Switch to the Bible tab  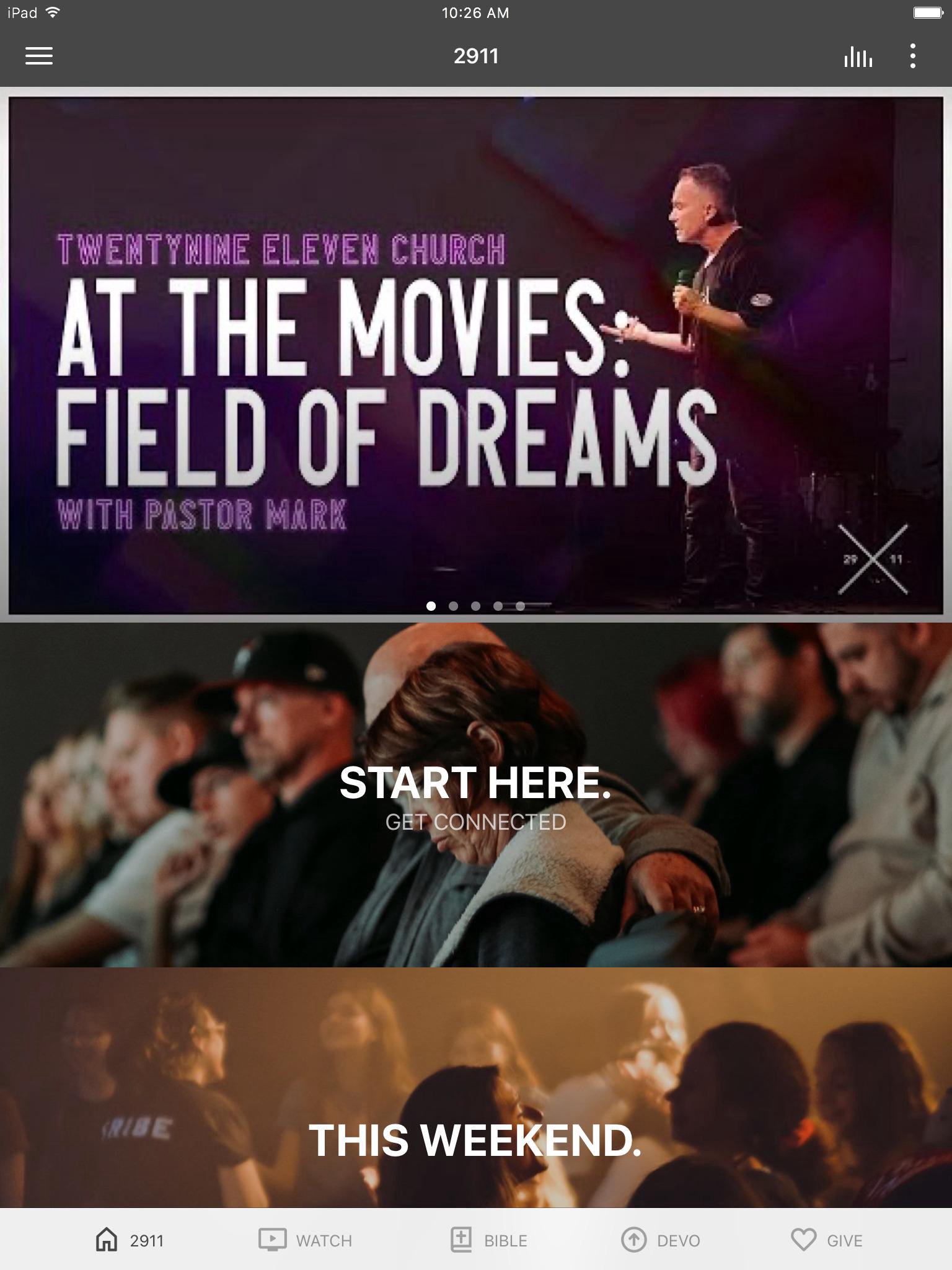point(488,1240)
